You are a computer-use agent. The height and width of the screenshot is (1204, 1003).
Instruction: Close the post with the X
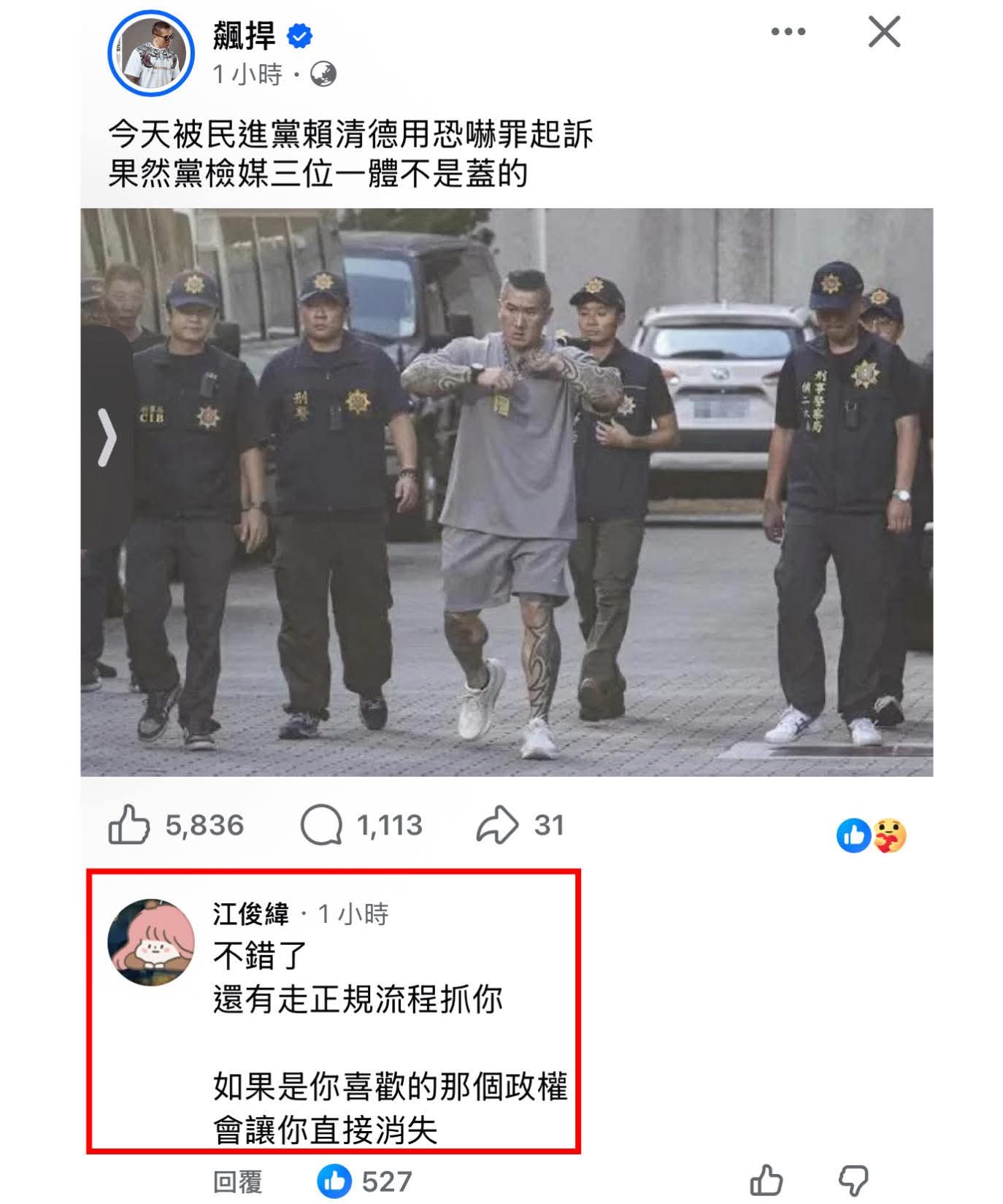click(x=883, y=32)
